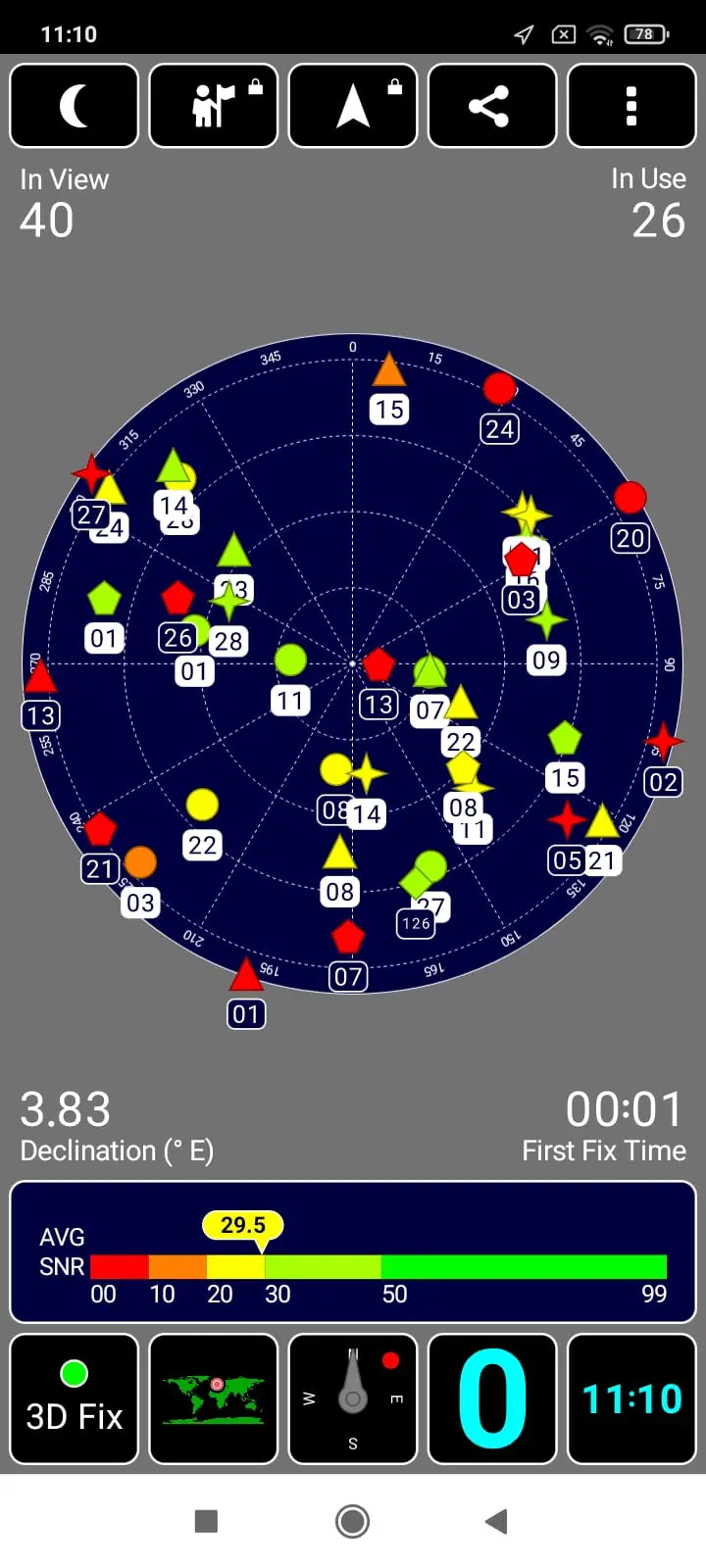Open the locked waypoint flag feature
This screenshot has height=1568, width=706.
(214, 106)
